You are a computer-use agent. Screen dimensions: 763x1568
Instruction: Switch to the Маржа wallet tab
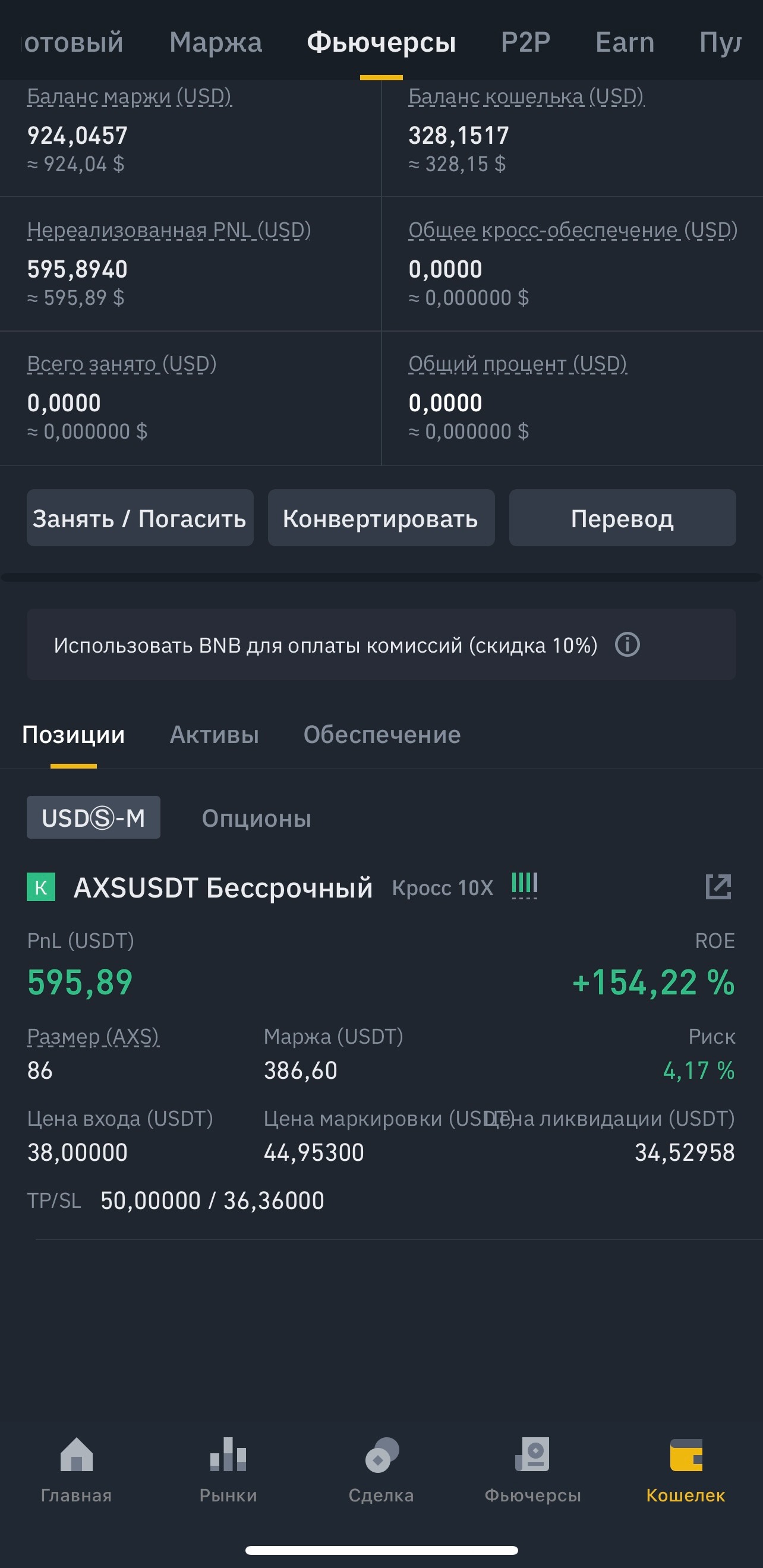pos(215,43)
